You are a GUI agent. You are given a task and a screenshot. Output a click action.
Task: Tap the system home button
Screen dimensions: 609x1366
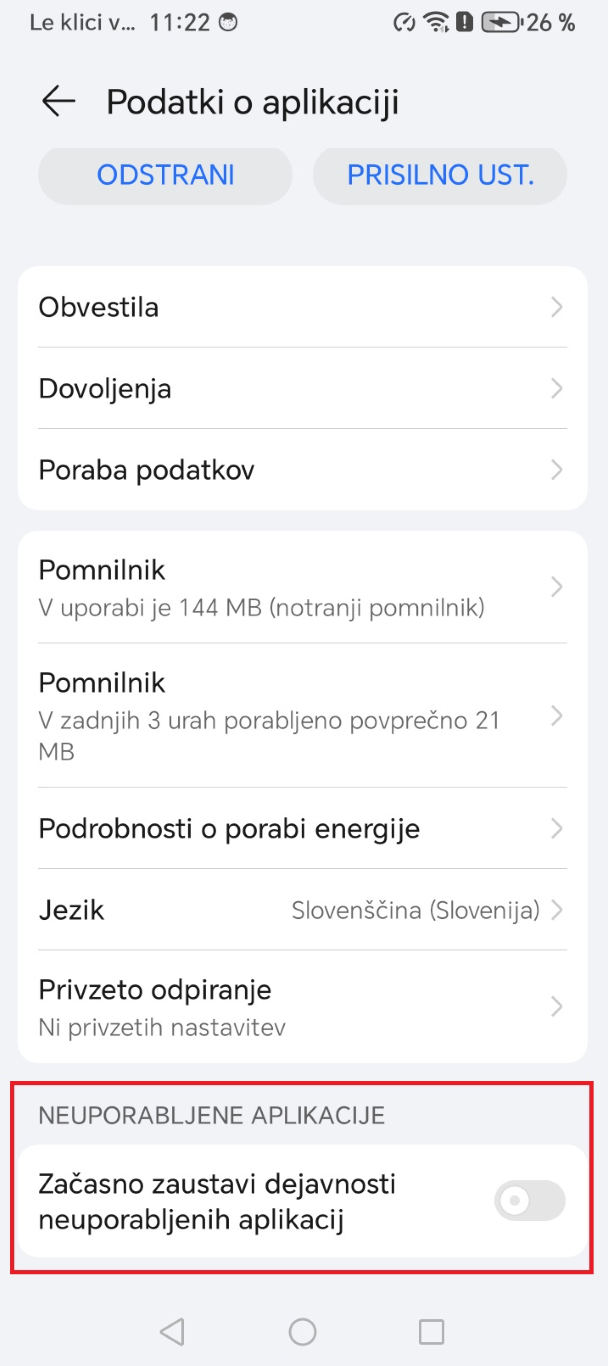click(302, 1332)
